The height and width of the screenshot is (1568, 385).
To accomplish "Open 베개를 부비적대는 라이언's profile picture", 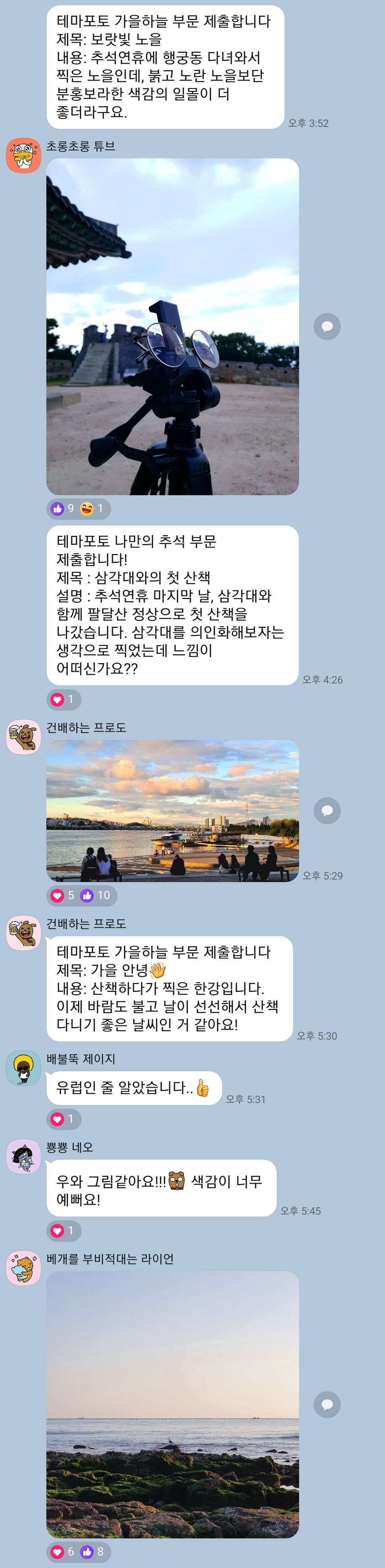I will click(23, 1268).
